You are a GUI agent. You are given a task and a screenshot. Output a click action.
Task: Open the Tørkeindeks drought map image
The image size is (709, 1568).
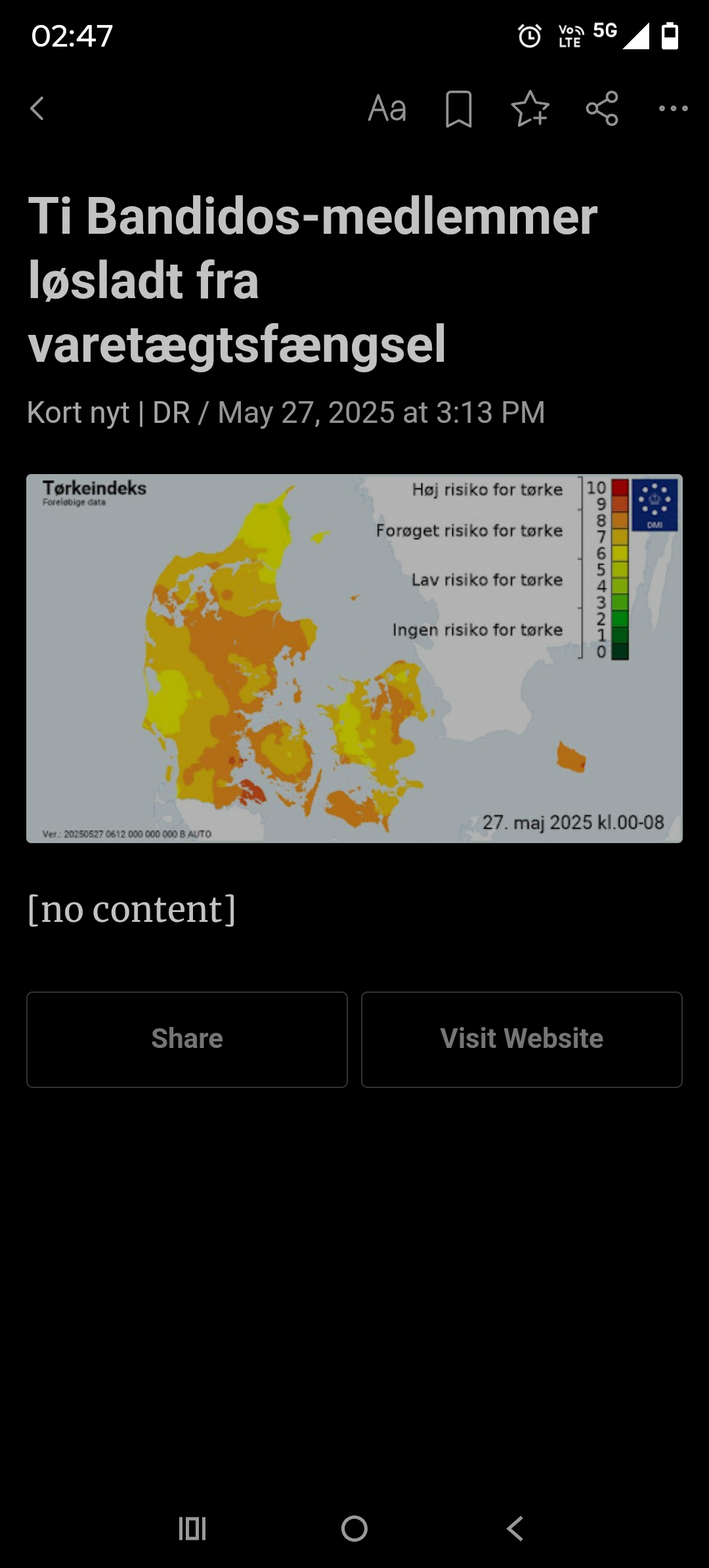(354, 658)
